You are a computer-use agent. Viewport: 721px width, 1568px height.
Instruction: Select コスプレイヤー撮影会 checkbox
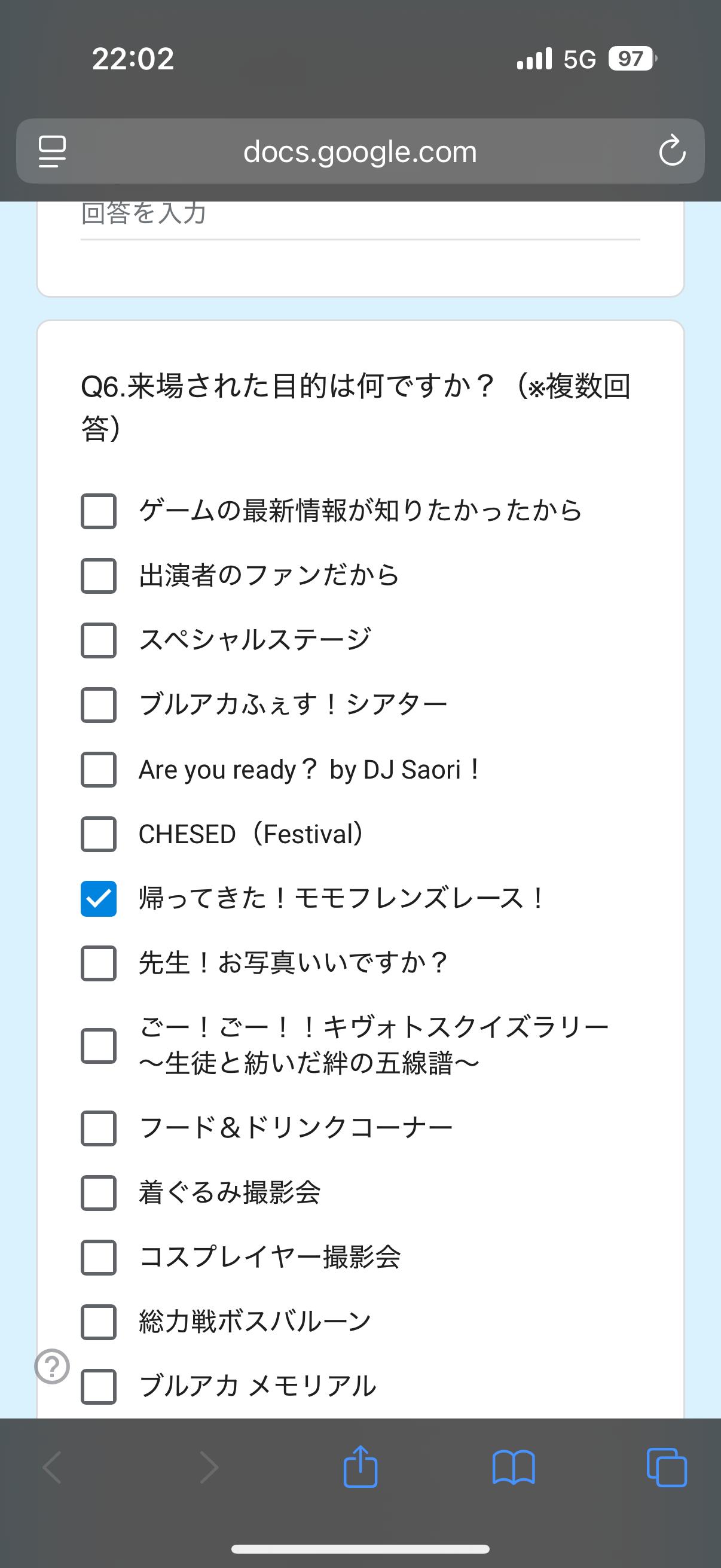[x=99, y=1257]
